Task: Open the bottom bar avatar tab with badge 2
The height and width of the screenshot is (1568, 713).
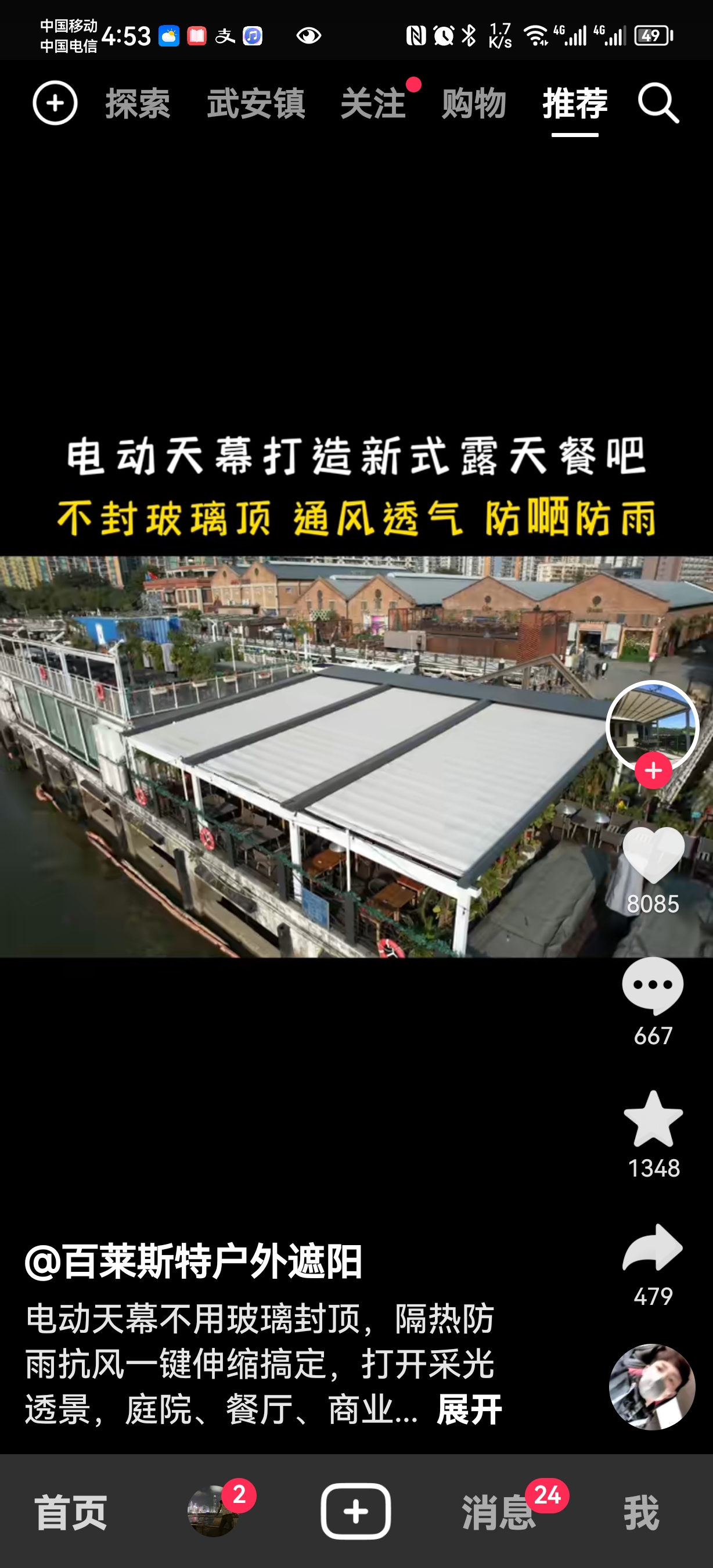Action: (213, 1511)
